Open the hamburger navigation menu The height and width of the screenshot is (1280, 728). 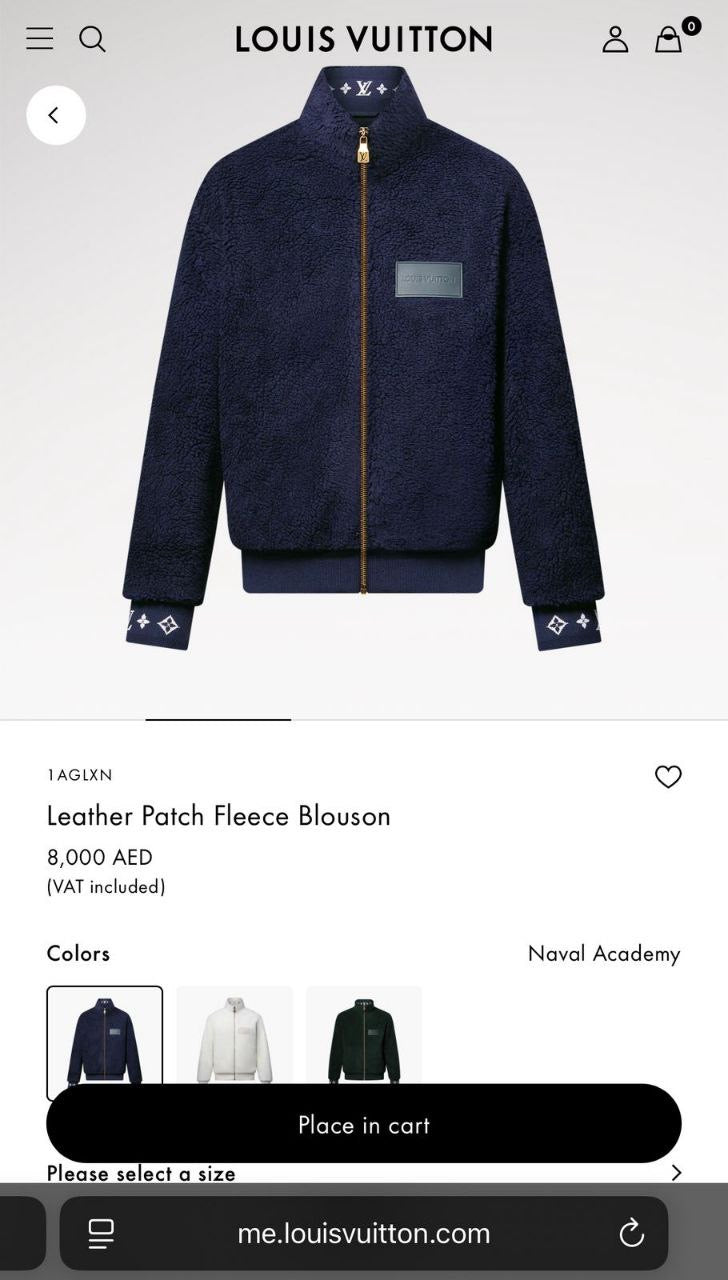[x=38, y=38]
